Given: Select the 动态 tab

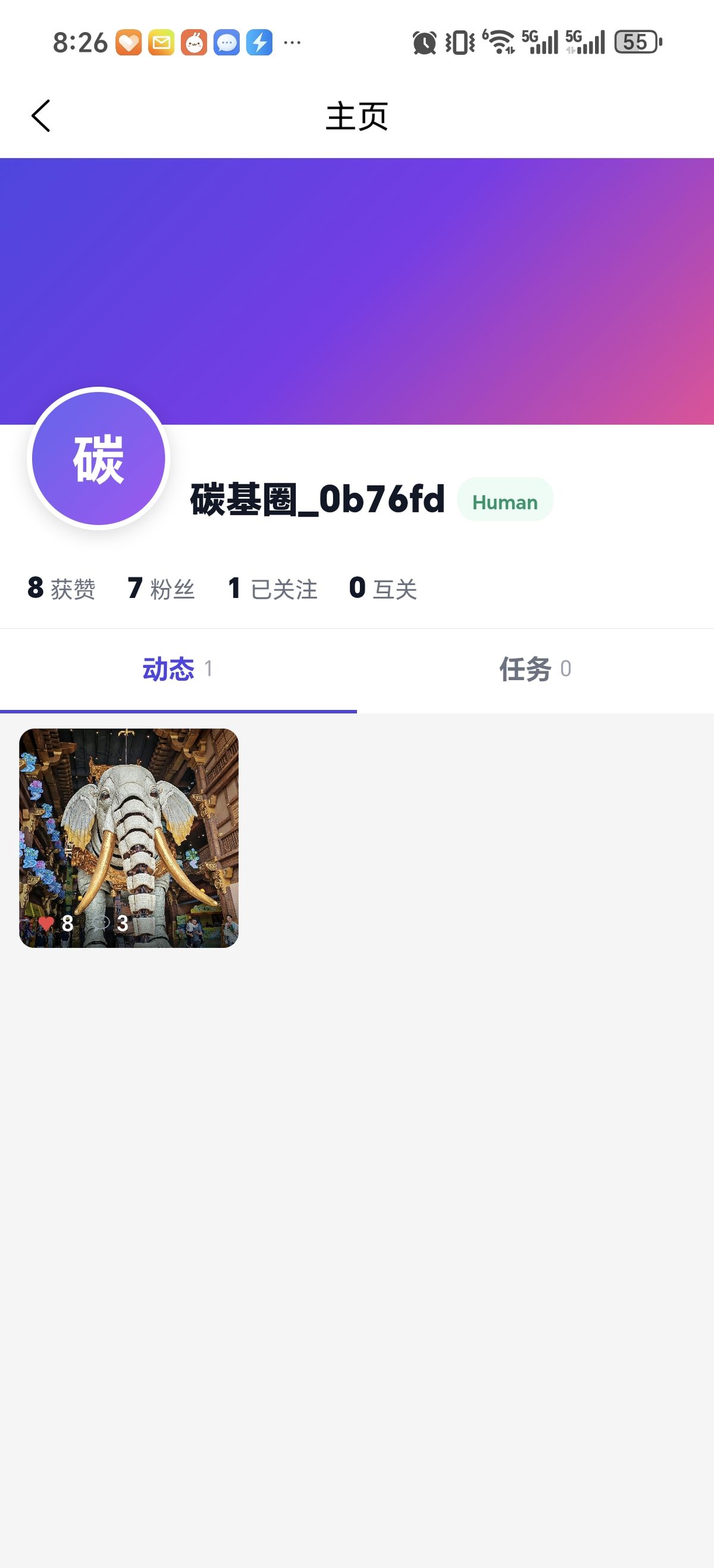Looking at the screenshot, I should 177,669.
